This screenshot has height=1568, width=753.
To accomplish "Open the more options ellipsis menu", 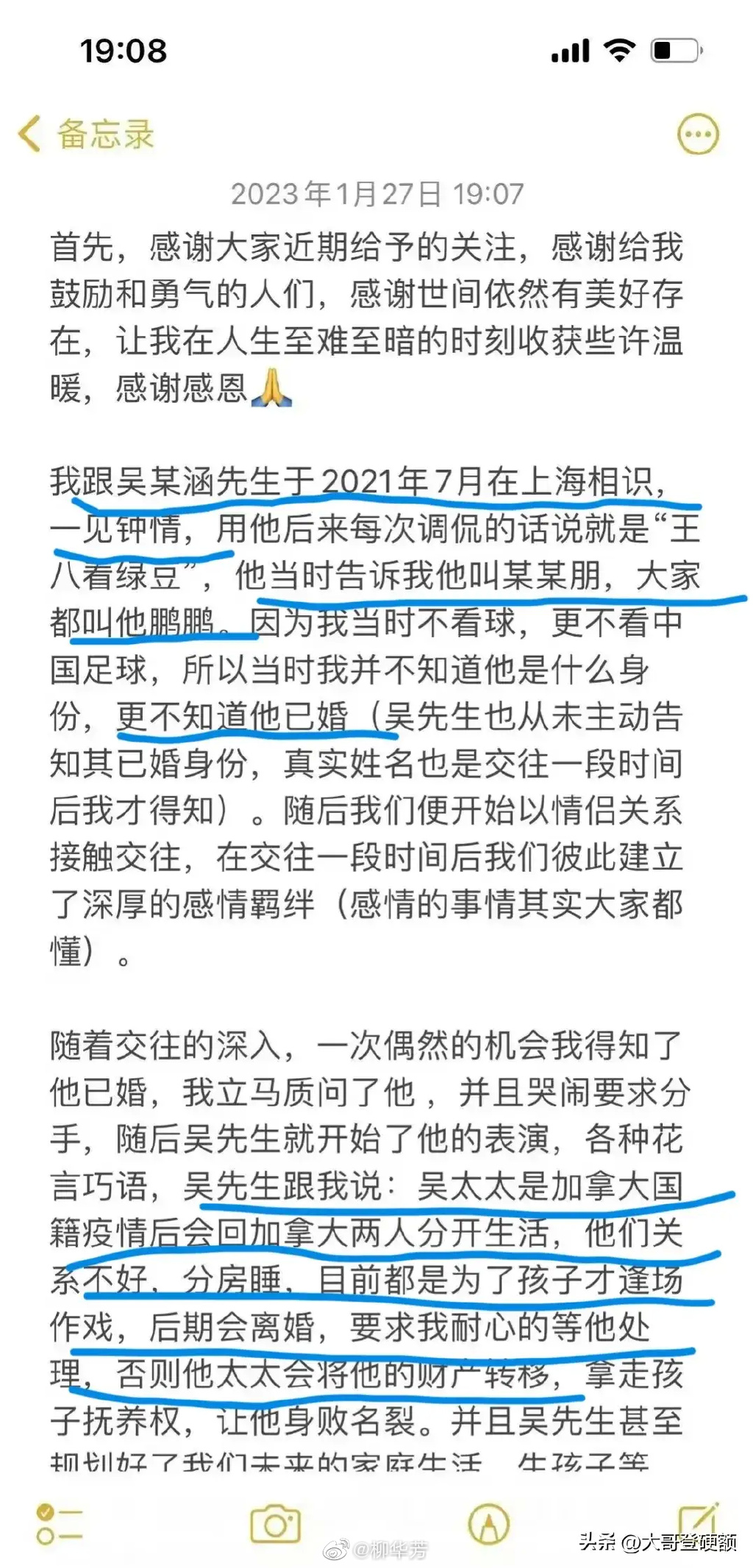I will coord(697,135).
